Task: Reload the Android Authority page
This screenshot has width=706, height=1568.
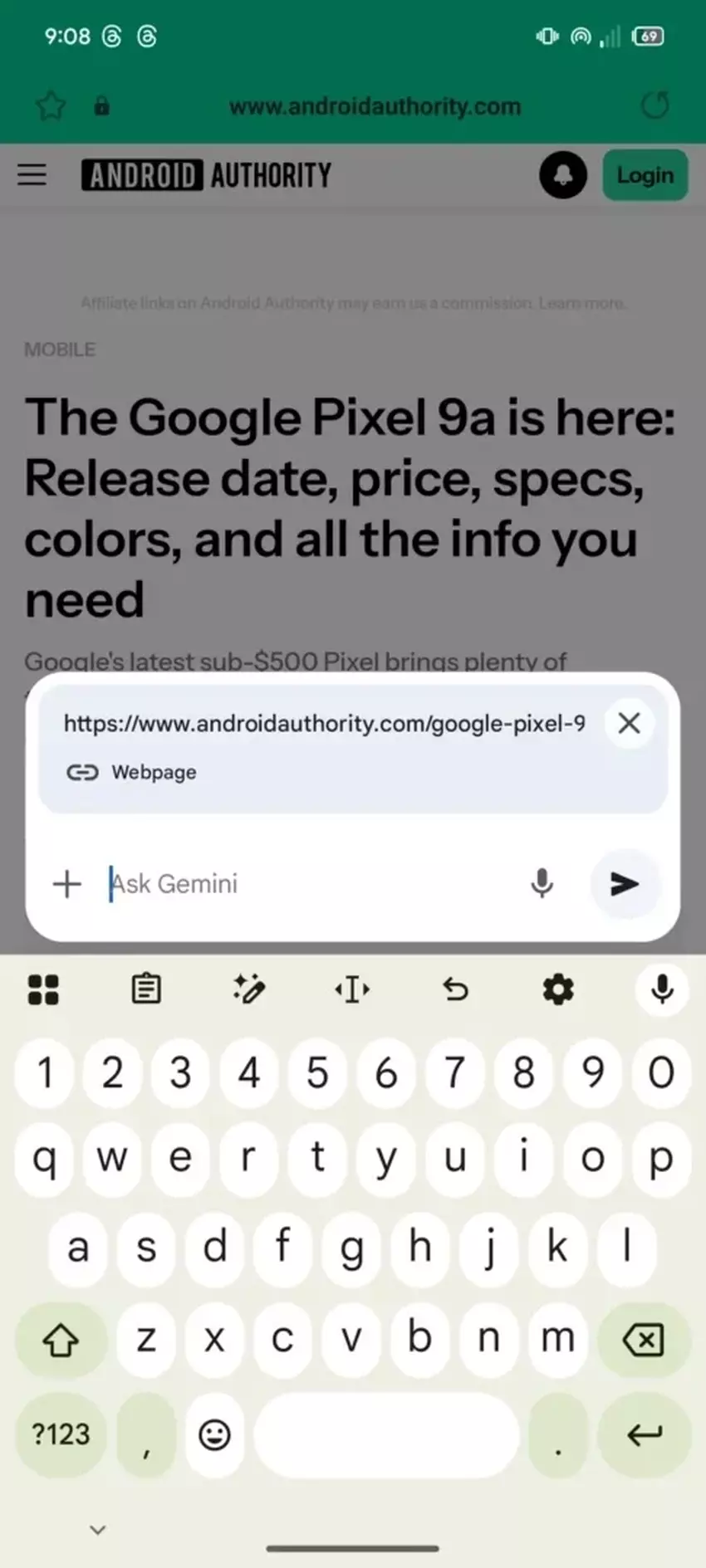Action: click(655, 105)
